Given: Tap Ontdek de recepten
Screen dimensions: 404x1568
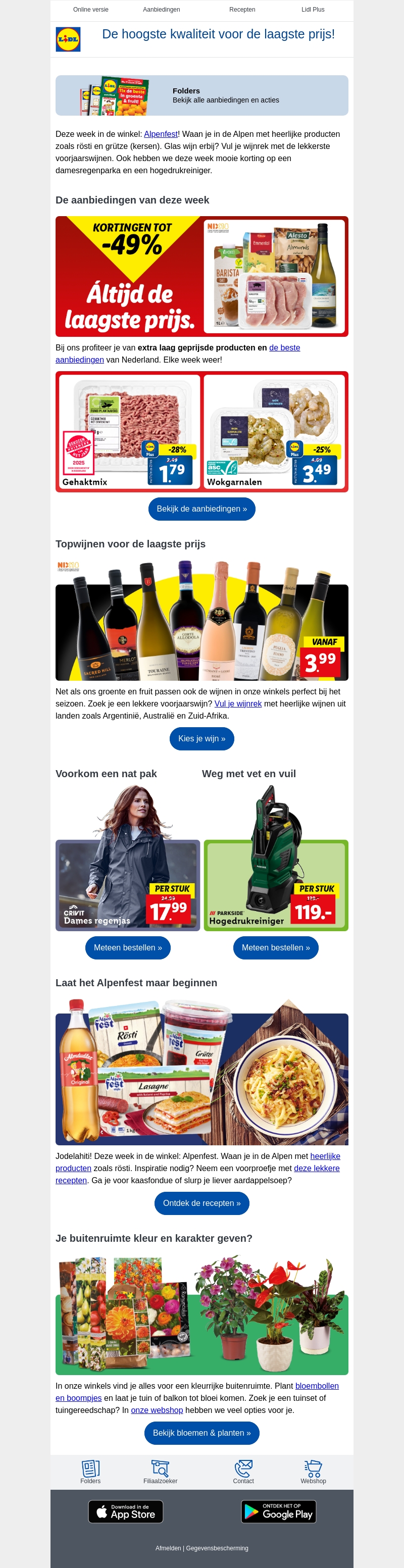Looking at the screenshot, I should (201, 1203).
